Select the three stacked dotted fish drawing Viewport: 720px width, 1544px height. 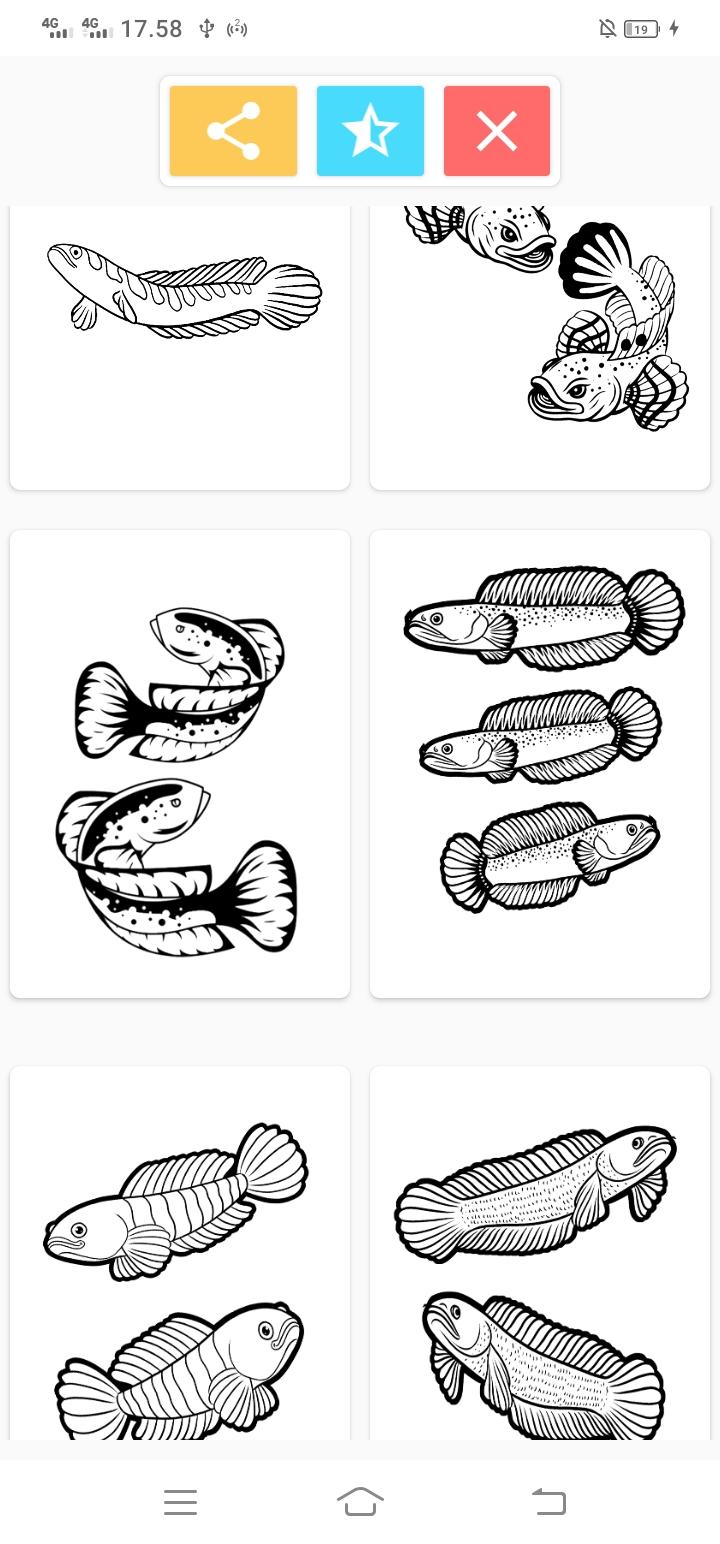point(540,764)
